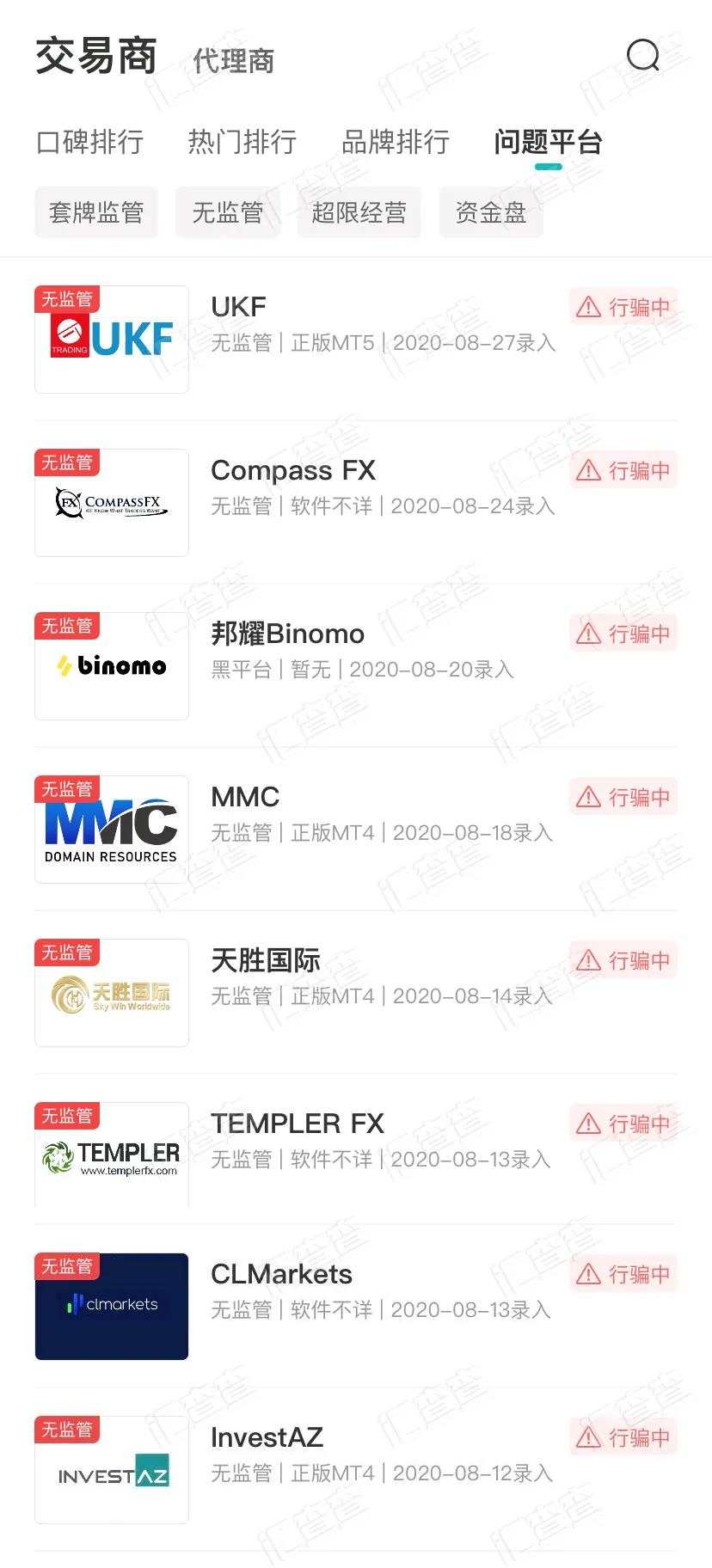Go to the 品牌排行 tab
Viewport: 712px width, 1568px height.
click(396, 142)
